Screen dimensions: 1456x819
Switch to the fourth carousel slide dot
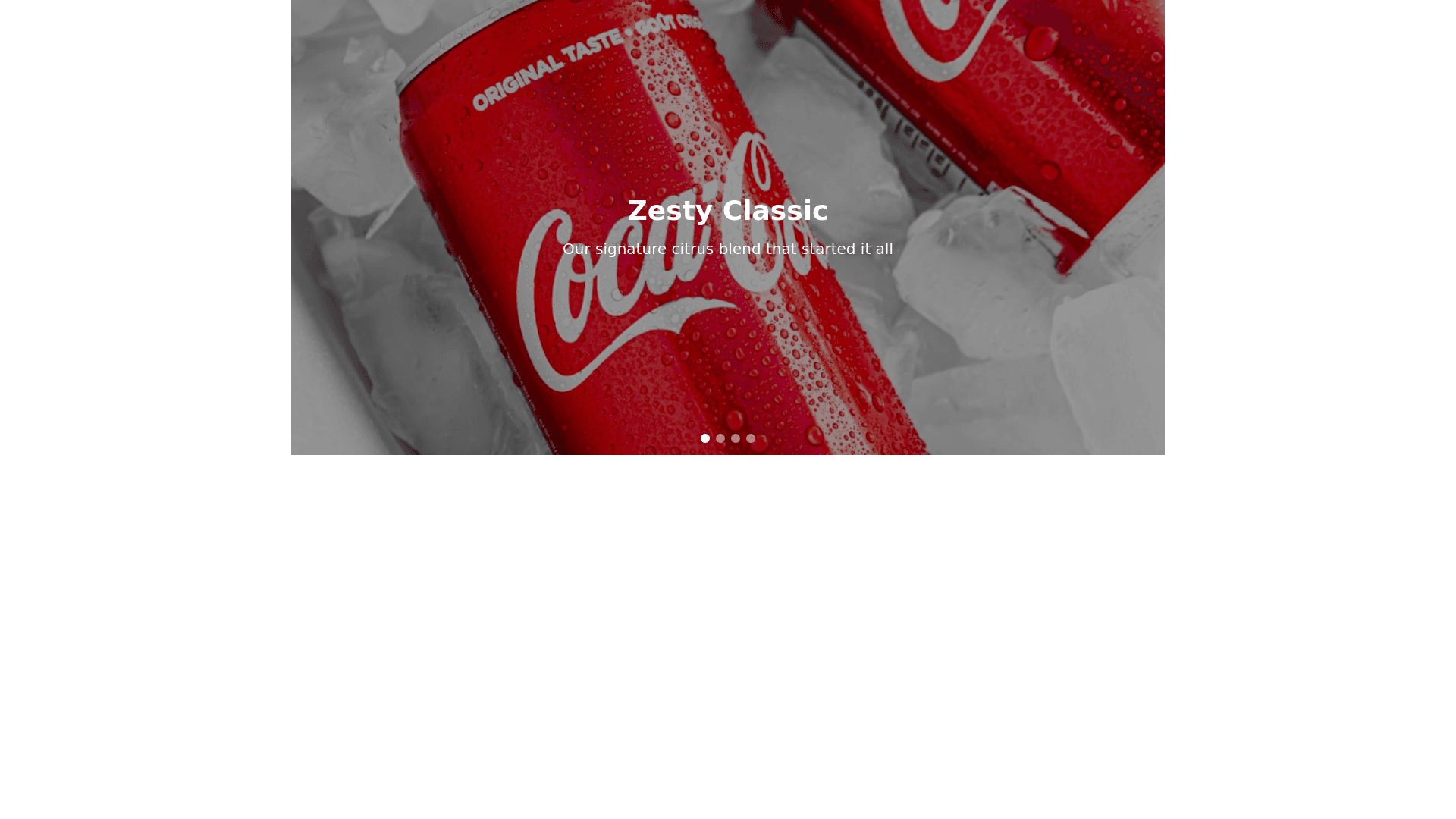point(751,438)
